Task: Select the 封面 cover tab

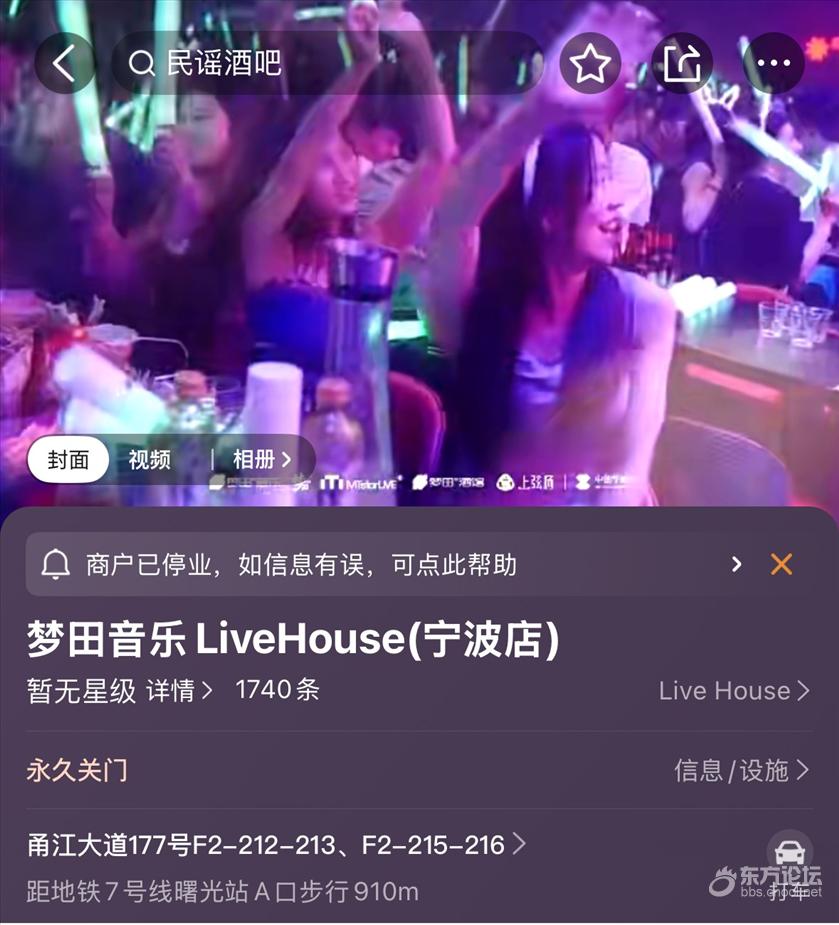Action: pyautogui.click(x=68, y=459)
